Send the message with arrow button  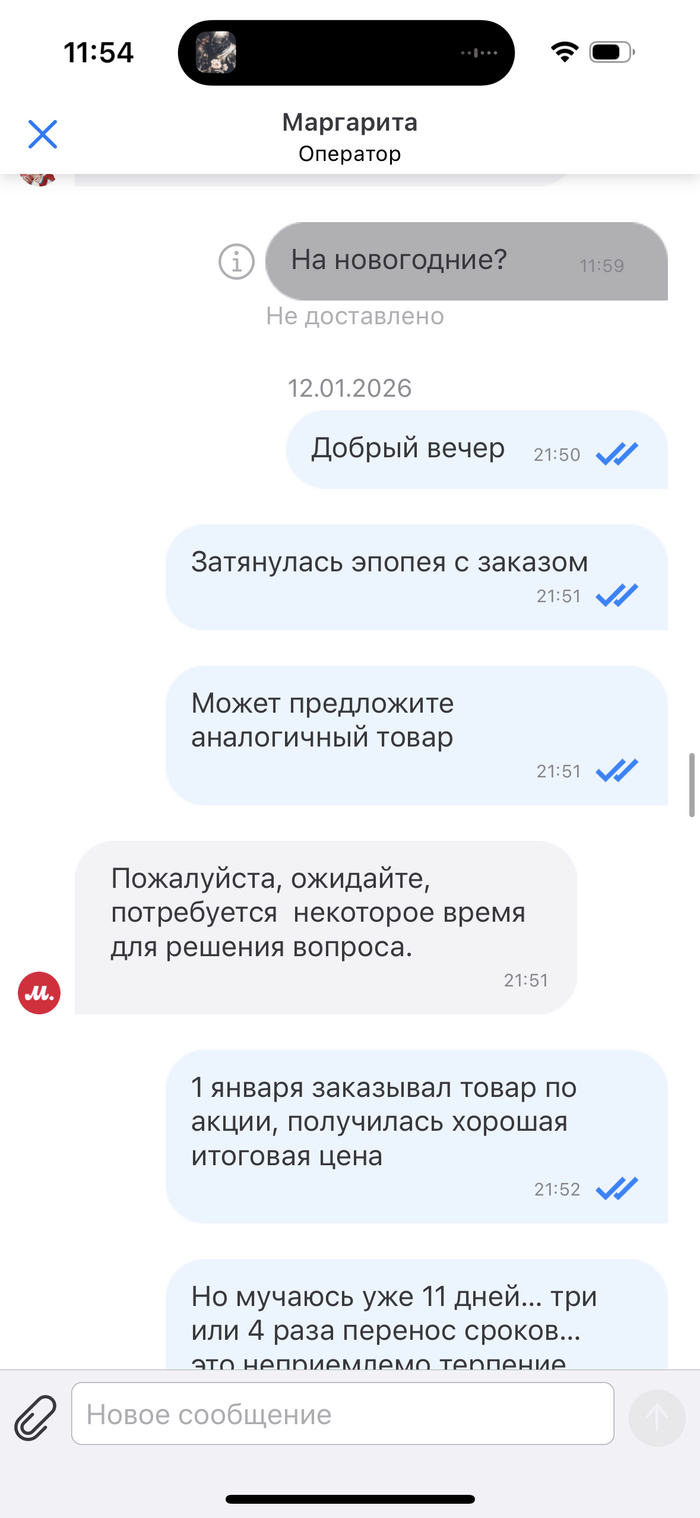(x=657, y=1417)
